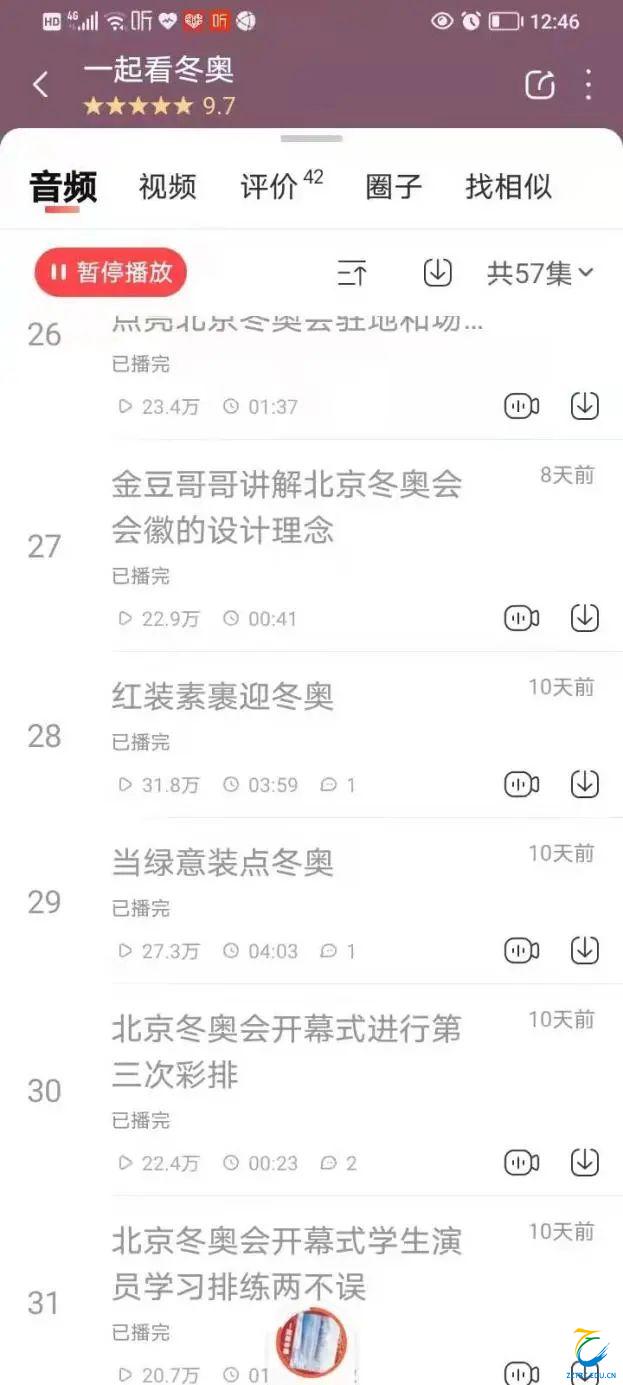Open batch download for all episodes

438,273
